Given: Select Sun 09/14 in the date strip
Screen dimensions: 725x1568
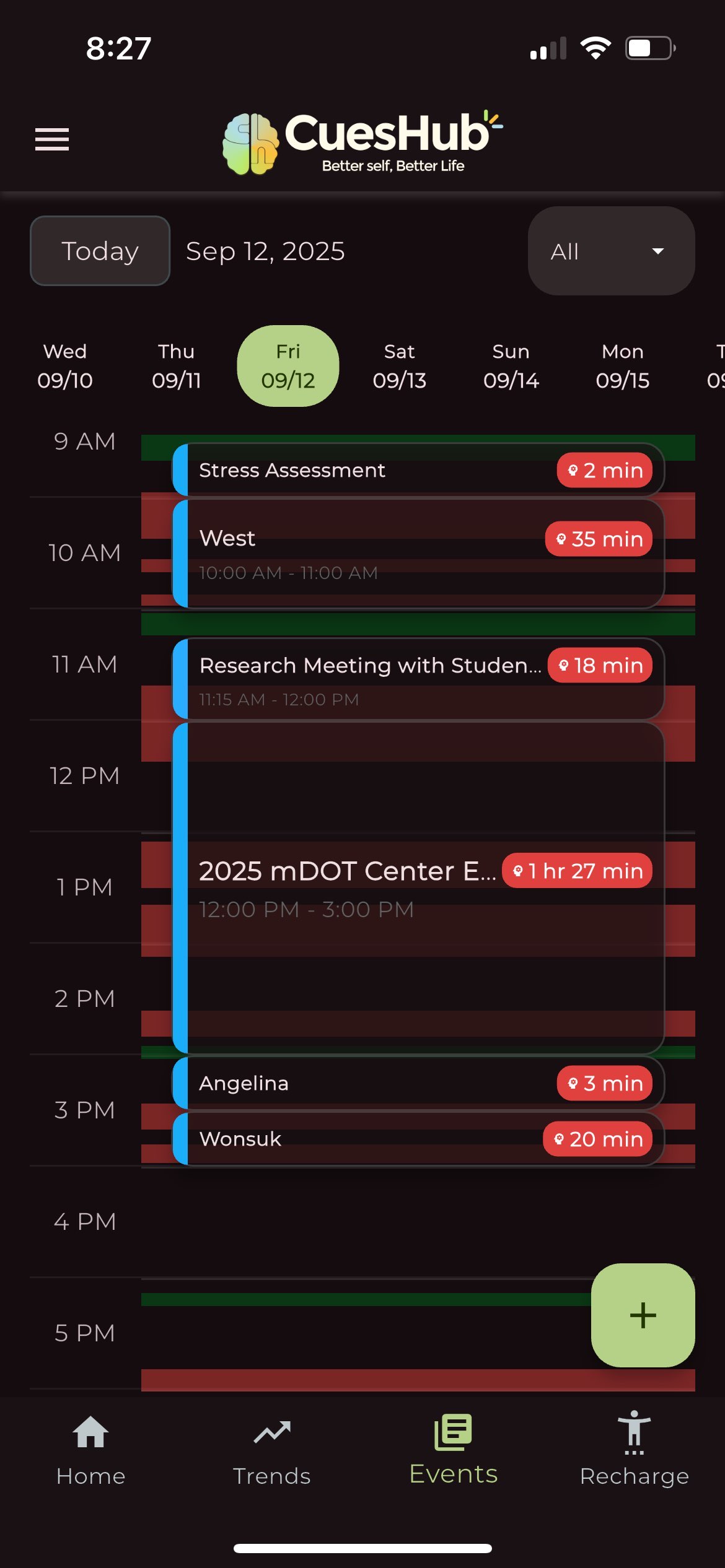Looking at the screenshot, I should click(511, 366).
